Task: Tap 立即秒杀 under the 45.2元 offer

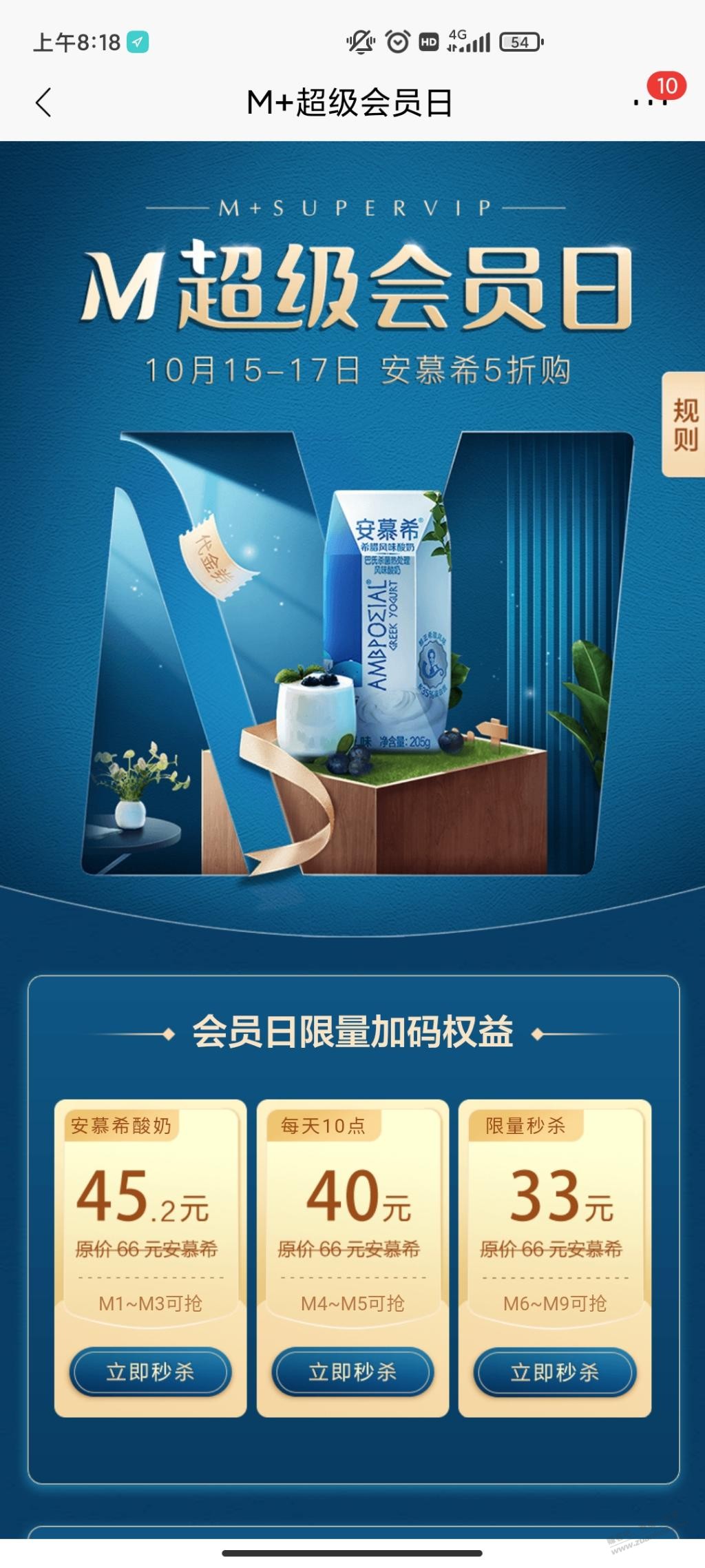Action: 150,1372
